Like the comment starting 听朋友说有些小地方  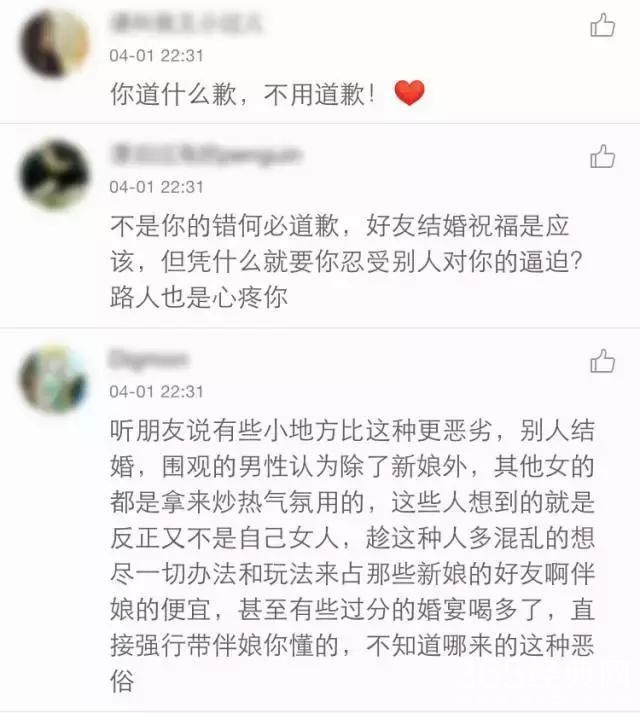point(602,361)
